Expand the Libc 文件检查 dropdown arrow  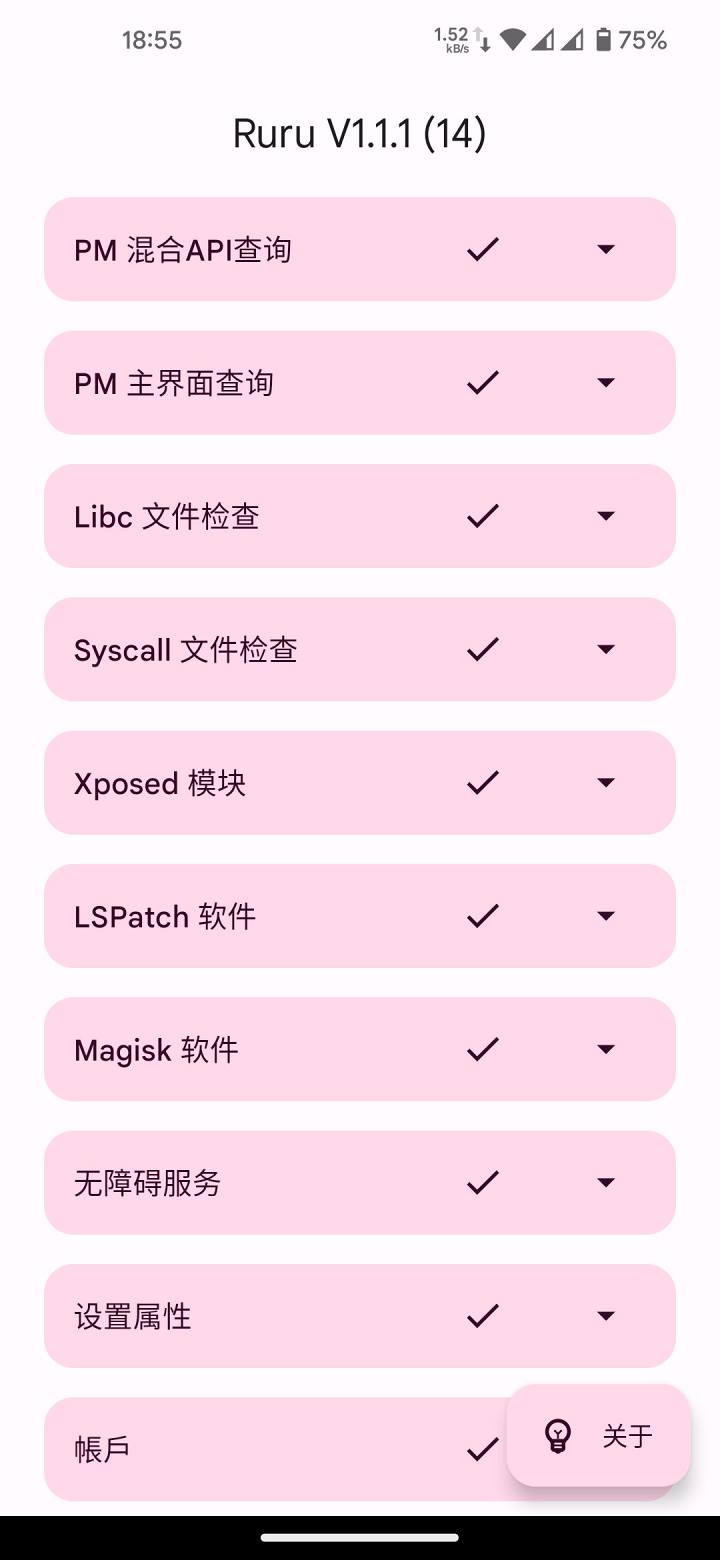coord(605,516)
